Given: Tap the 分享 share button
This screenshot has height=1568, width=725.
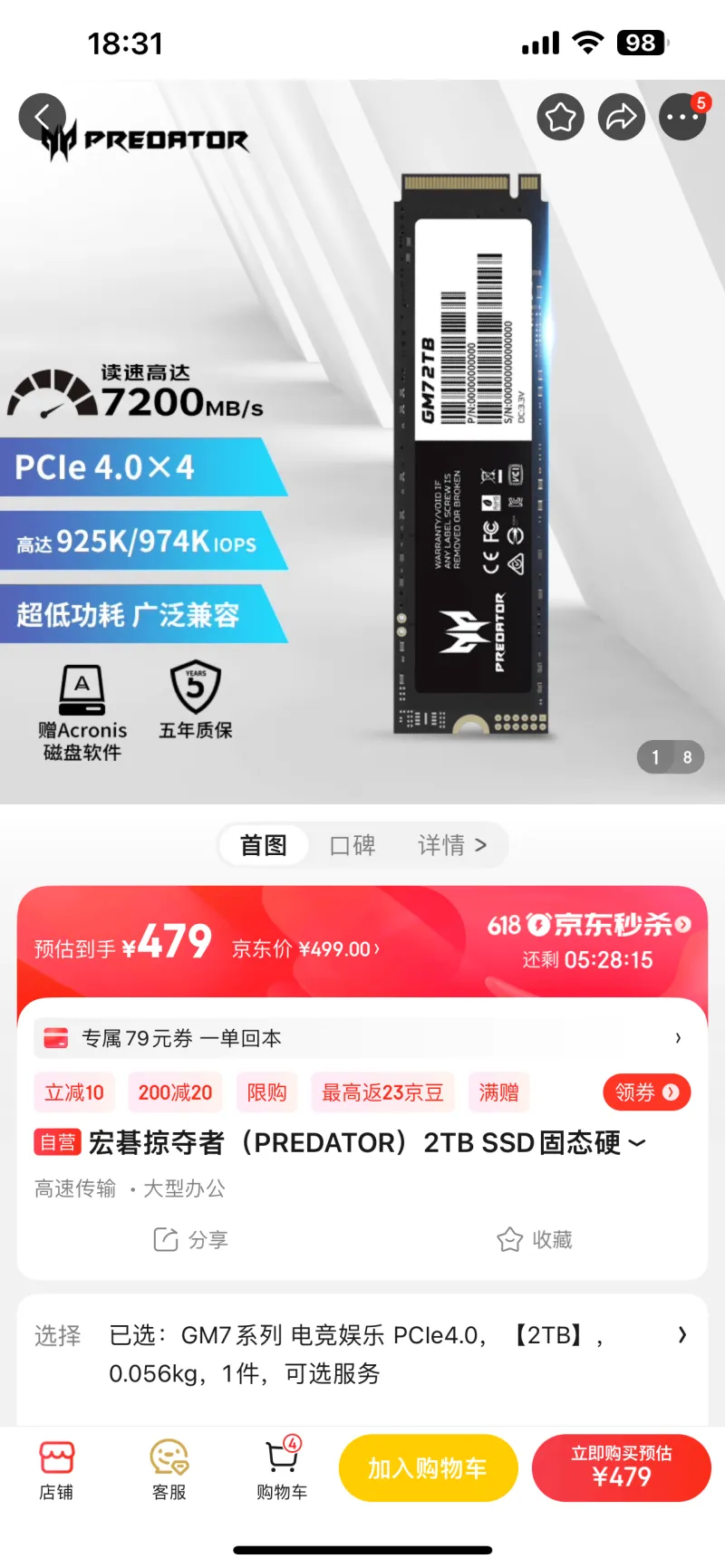Looking at the screenshot, I should tap(191, 1239).
